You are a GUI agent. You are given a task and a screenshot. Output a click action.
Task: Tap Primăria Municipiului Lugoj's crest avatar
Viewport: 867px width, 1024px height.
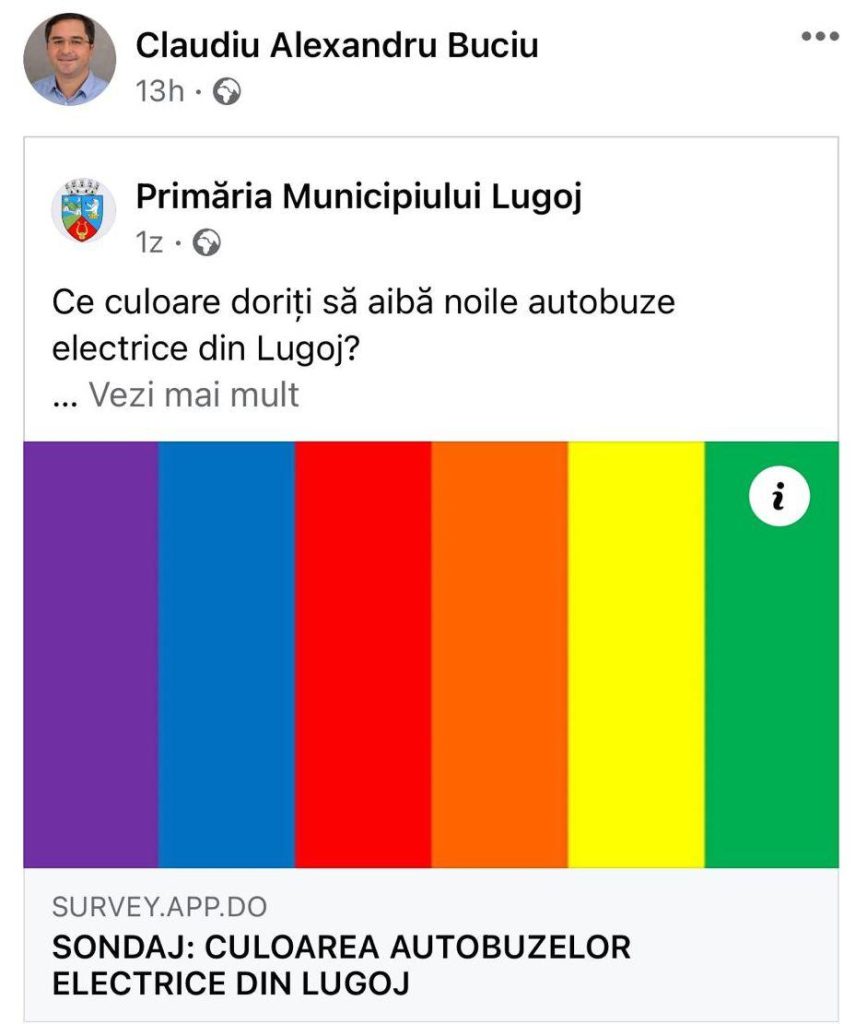(83, 211)
